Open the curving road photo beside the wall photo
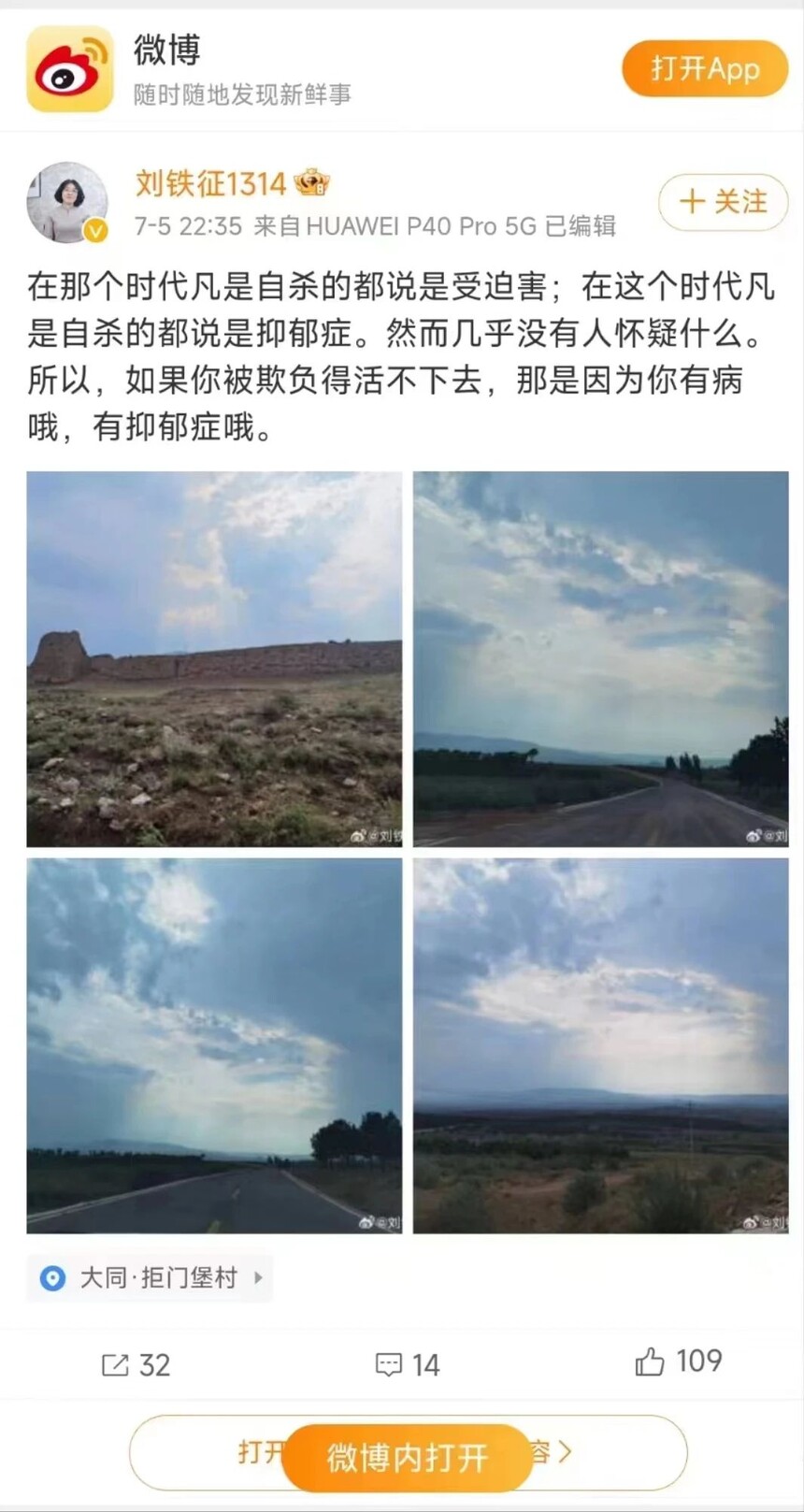Viewport: 804px width, 1512px height. (x=601, y=658)
